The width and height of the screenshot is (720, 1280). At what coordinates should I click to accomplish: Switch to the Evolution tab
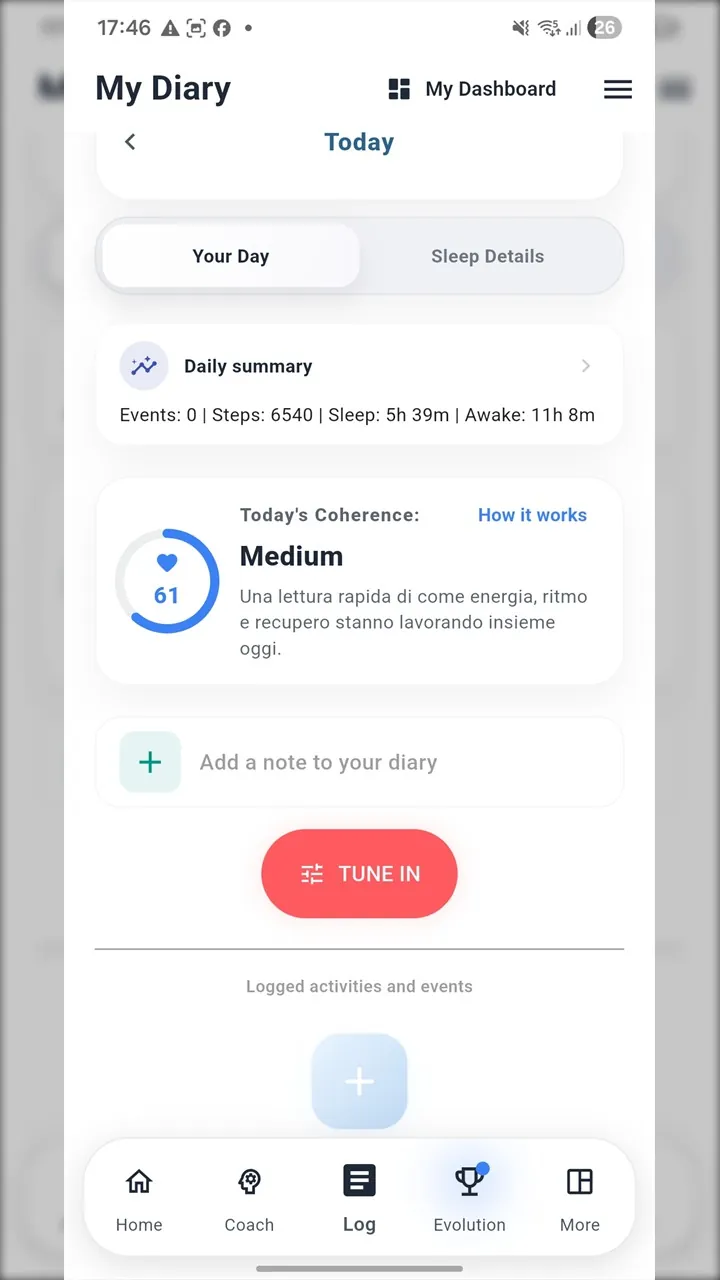point(469,1199)
